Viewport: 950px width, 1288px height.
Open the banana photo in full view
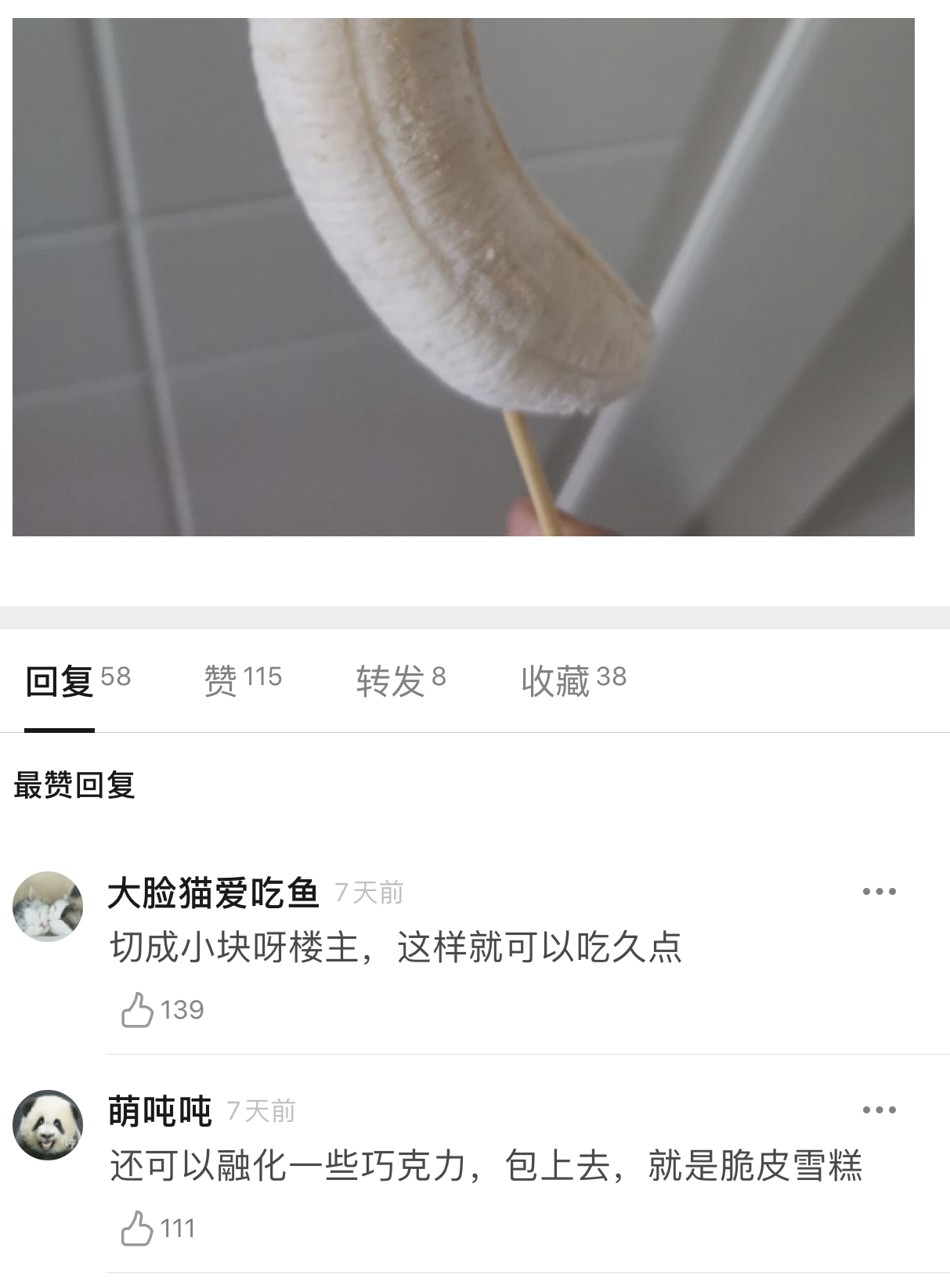pyautogui.click(x=463, y=276)
